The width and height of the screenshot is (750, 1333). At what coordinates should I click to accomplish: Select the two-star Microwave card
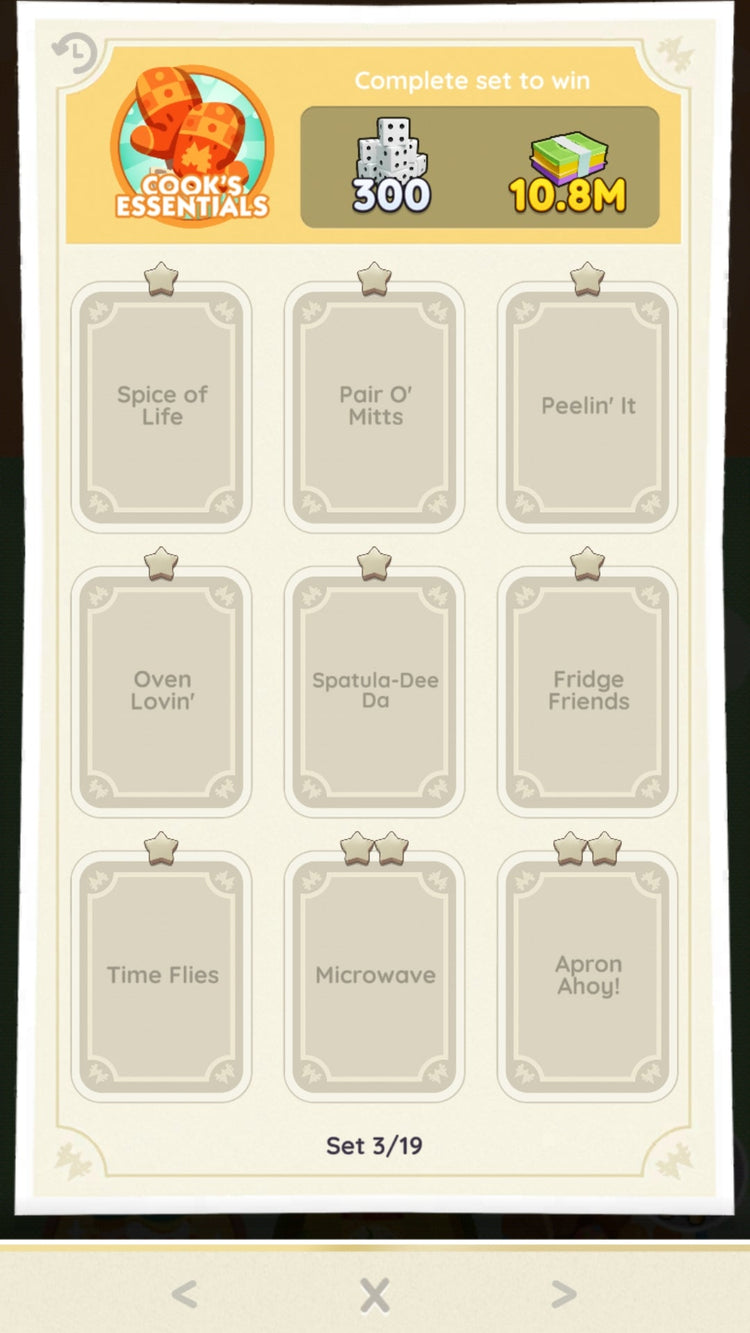[x=374, y=975]
